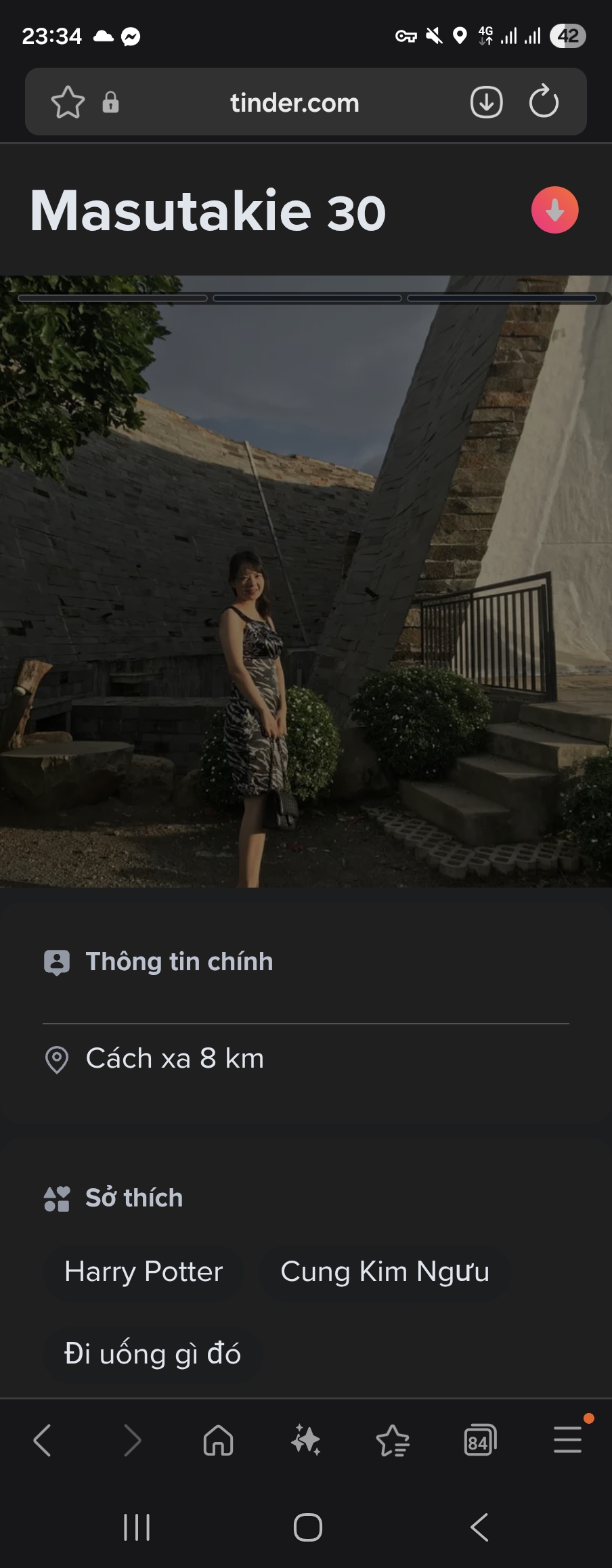
Task: Collapse the profile with the down arrow button
Action: coord(554,210)
